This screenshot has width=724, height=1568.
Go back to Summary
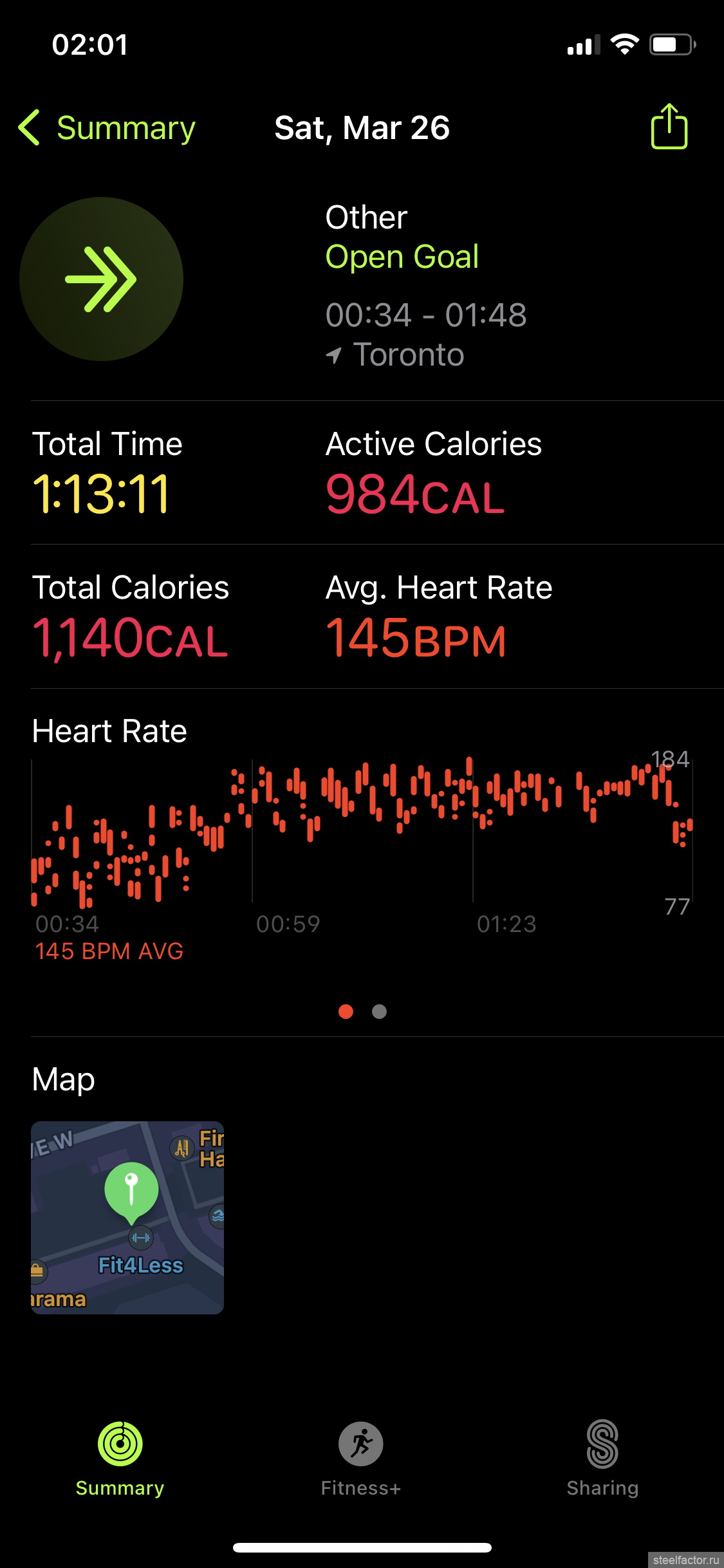tap(107, 127)
